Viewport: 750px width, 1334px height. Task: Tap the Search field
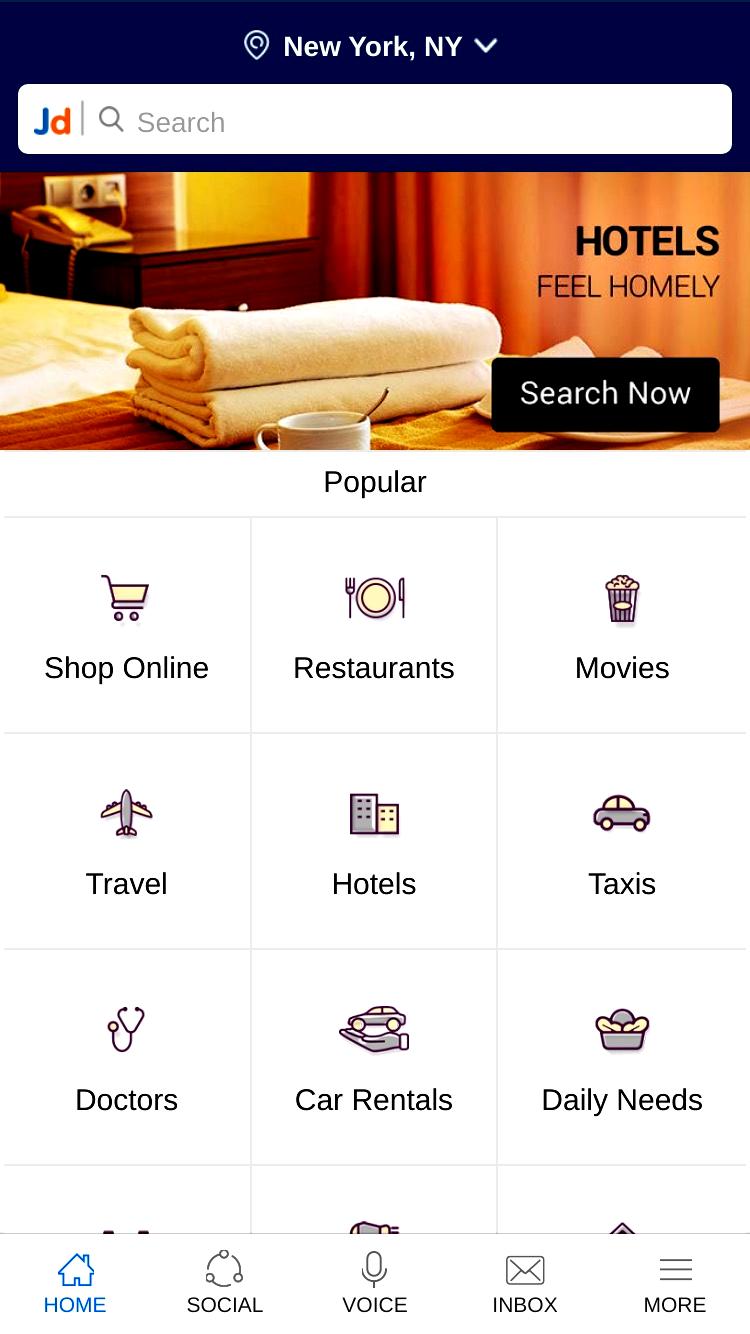pos(375,120)
